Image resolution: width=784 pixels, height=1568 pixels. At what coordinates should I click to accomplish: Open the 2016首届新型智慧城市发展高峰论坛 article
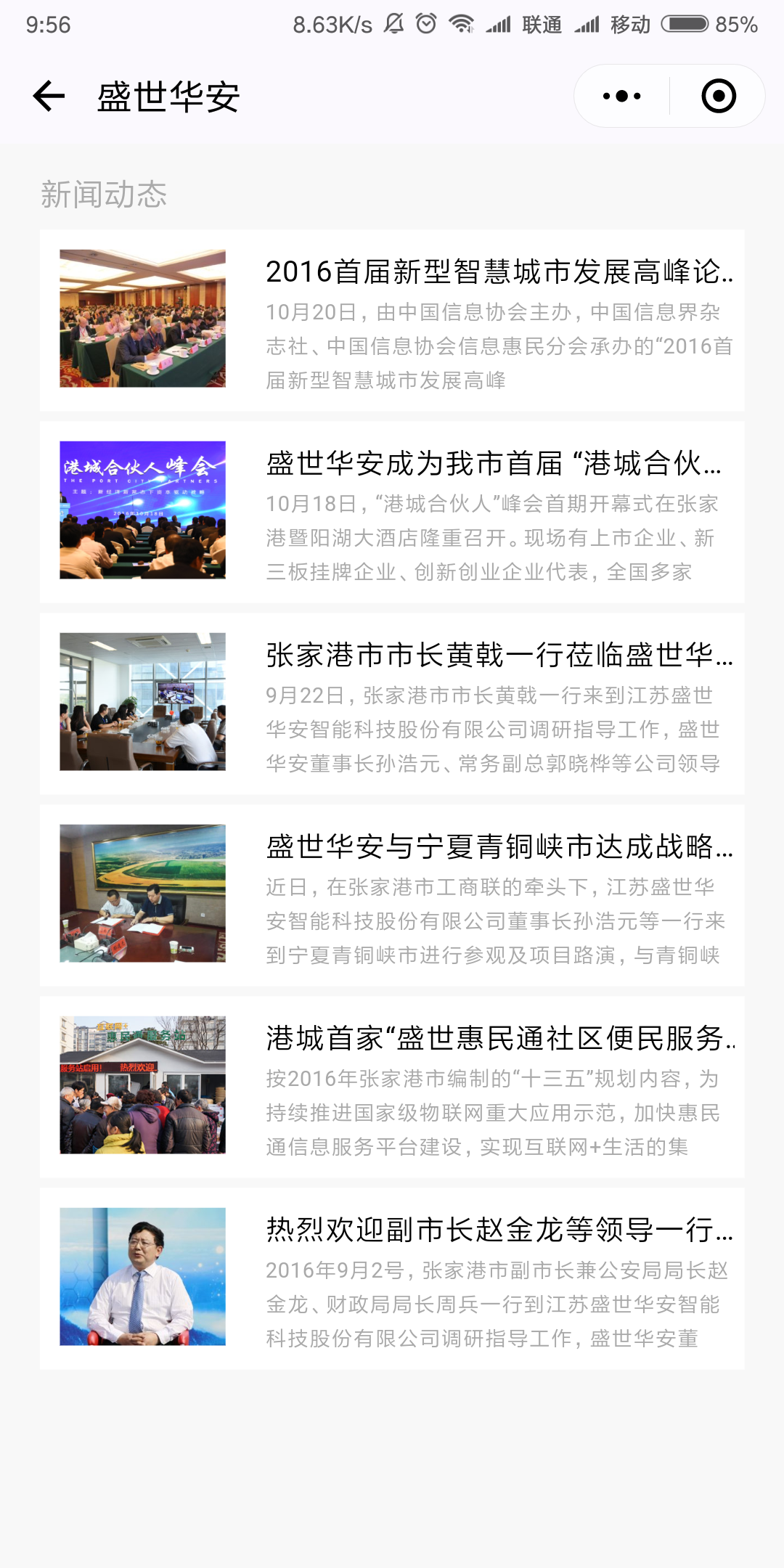coord(392,320)
